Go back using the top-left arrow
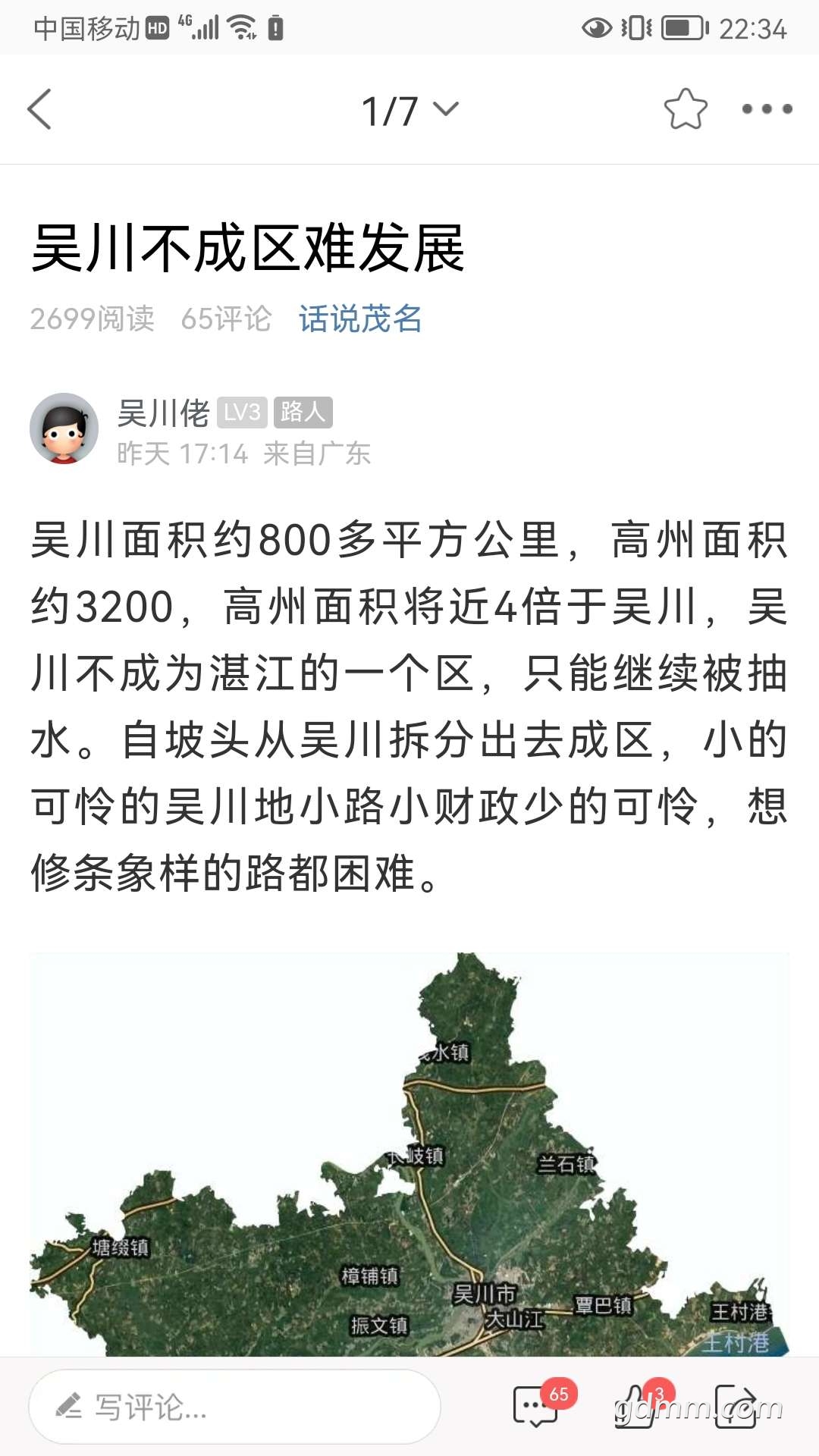This screenshot has height=1456, width=819. pyautogui.click(x=39, y=109)
